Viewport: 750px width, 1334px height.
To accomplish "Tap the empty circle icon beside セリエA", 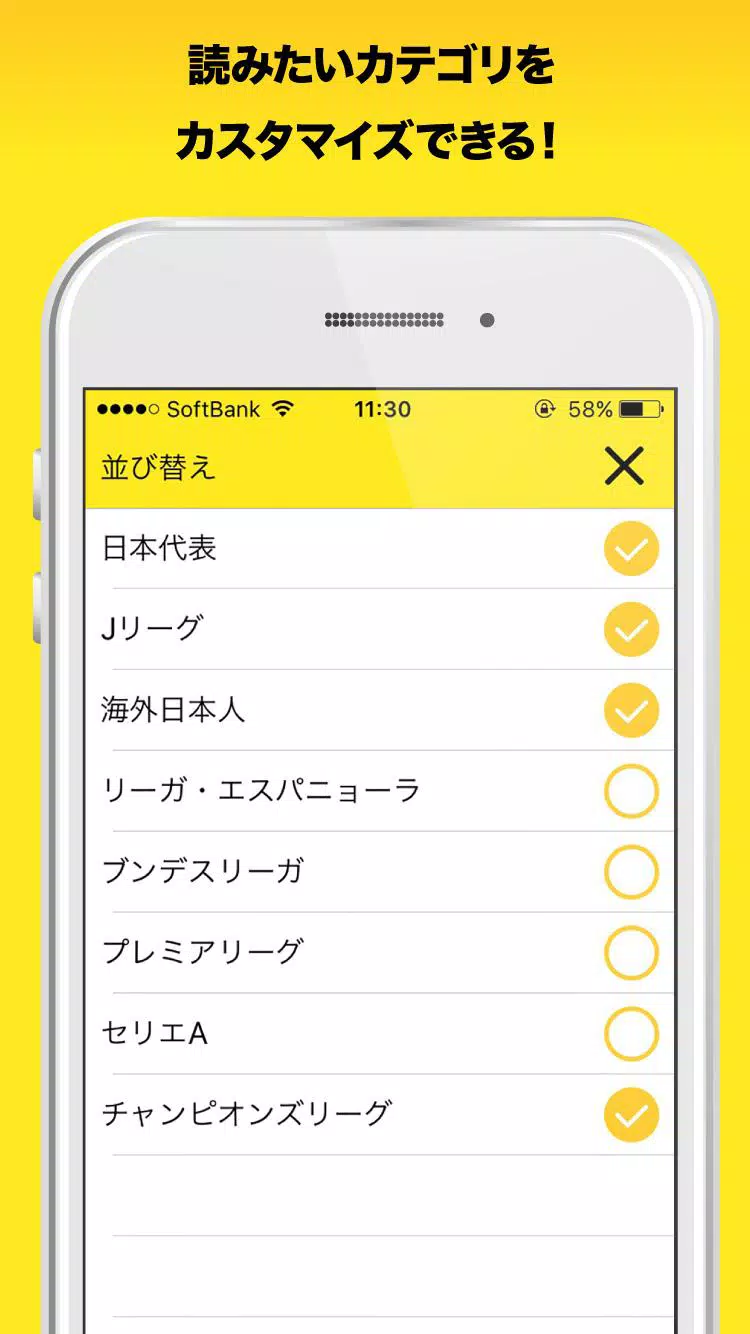I will (x=630, y=1034).
